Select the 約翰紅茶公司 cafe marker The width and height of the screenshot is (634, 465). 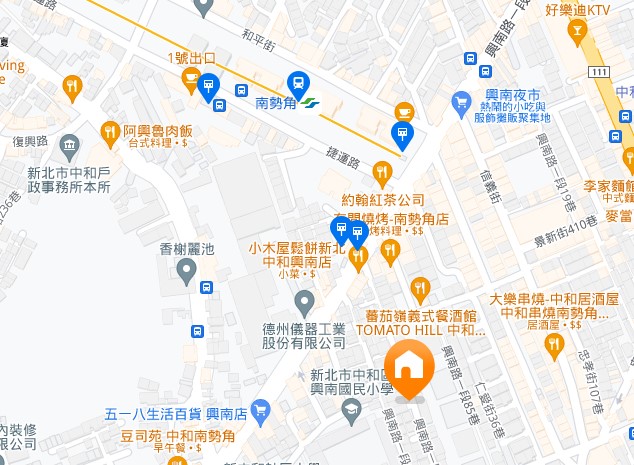coord(403,112)
